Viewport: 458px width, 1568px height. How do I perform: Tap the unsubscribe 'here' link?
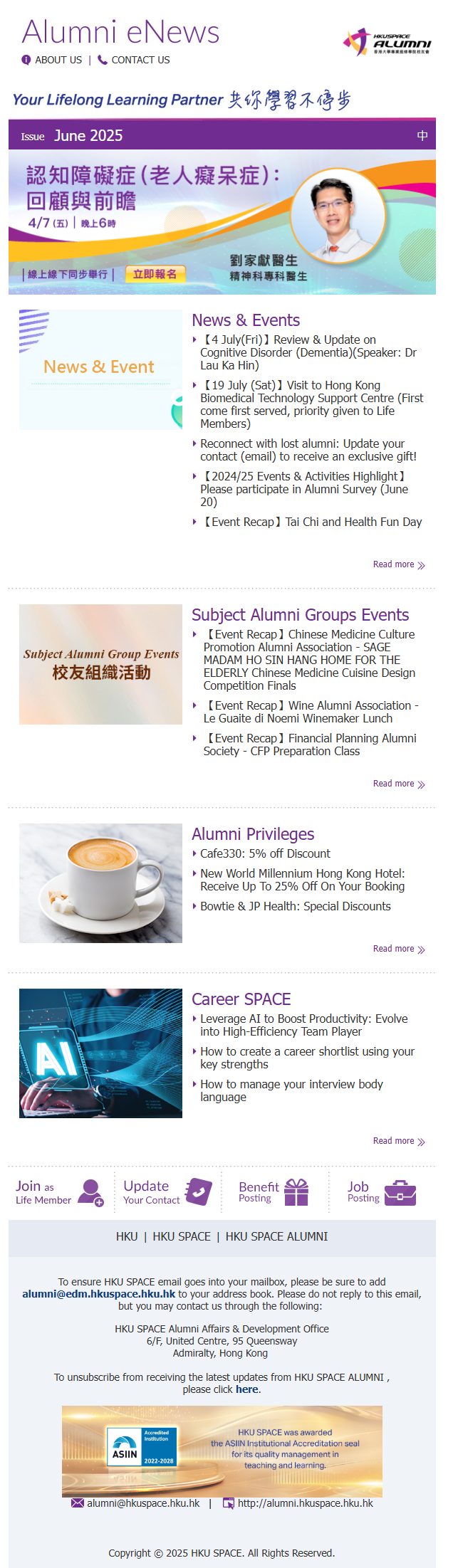246,1389
